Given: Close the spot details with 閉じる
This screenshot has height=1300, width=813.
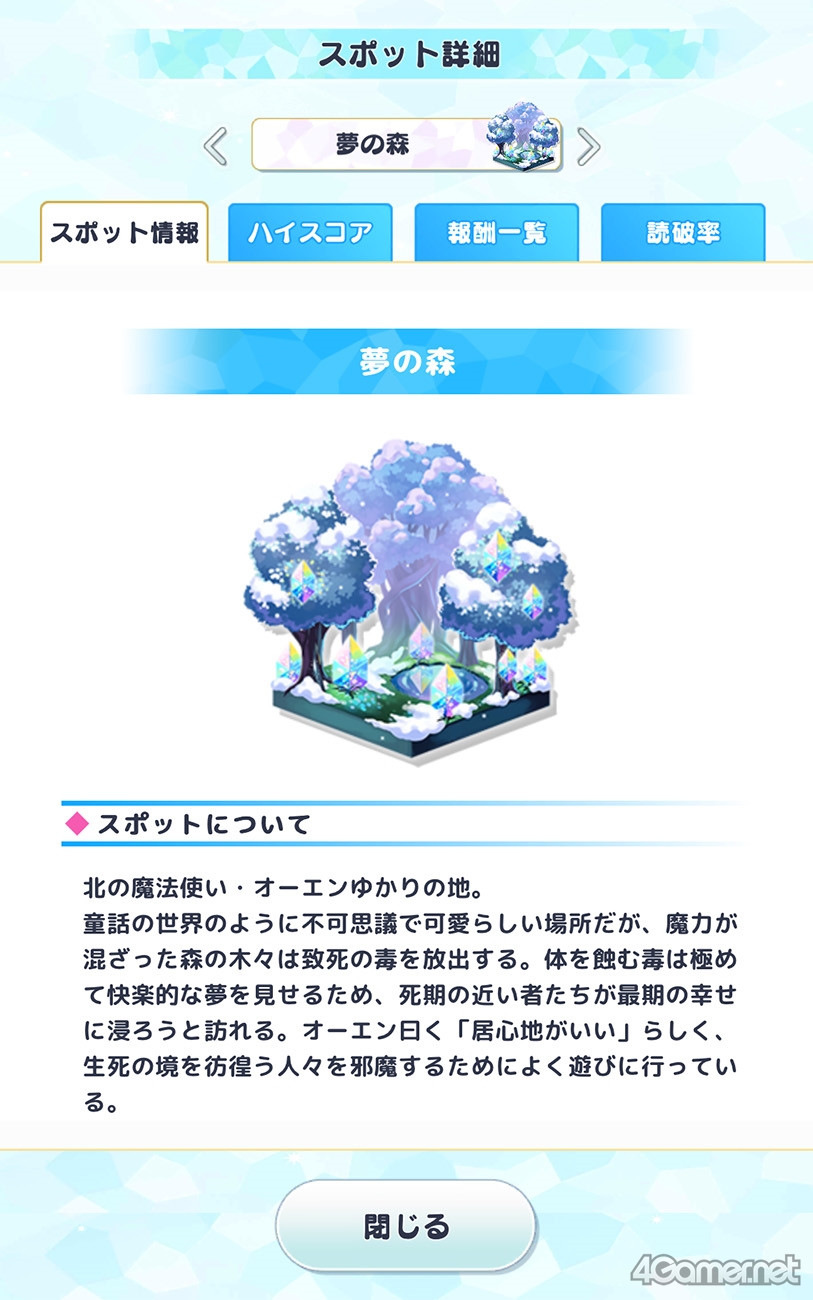Looking at the screenshot, I should point(406,1226).
